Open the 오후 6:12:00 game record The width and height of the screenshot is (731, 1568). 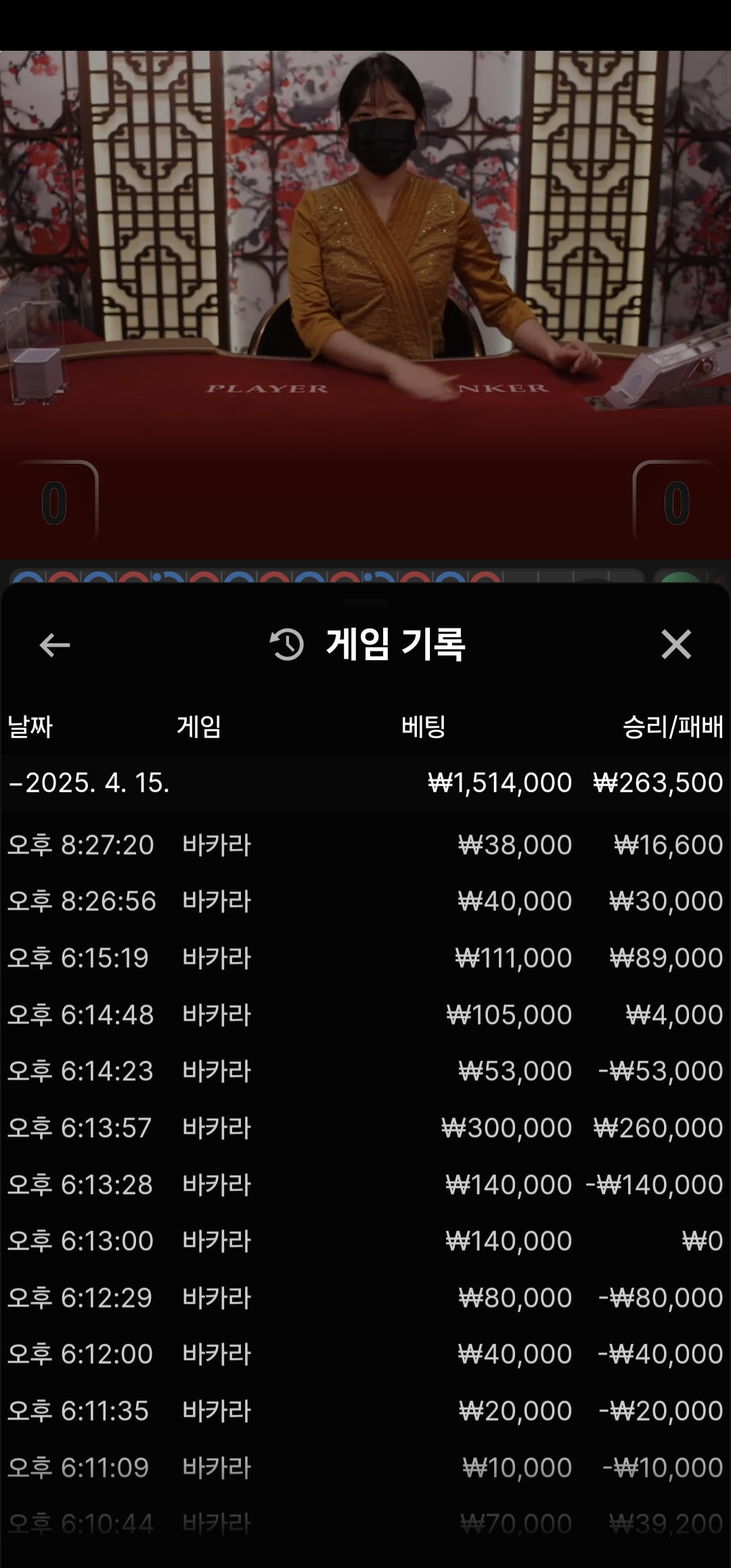coord(365,1354)
